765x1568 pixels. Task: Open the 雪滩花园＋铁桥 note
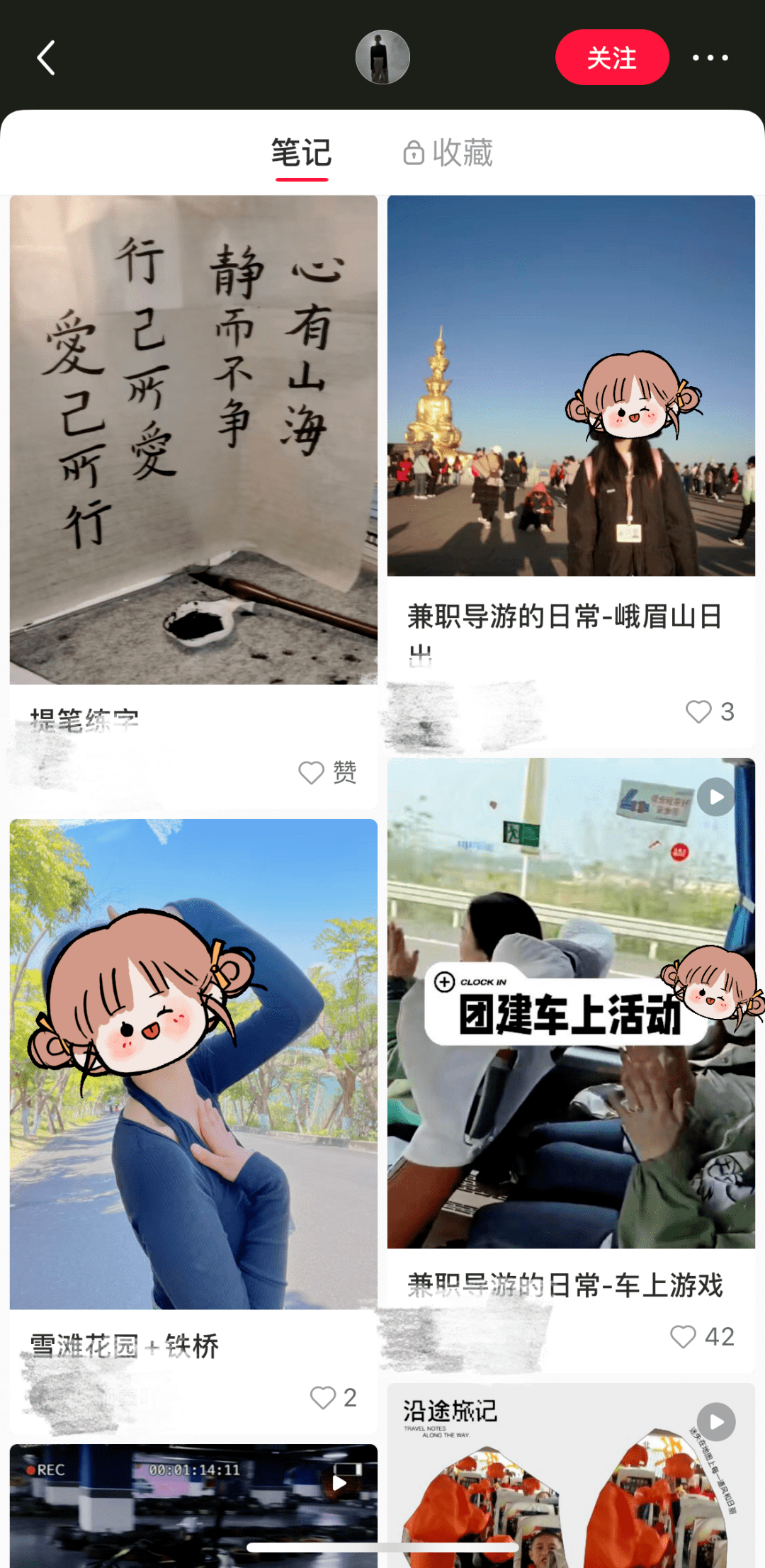point(193,1063)
